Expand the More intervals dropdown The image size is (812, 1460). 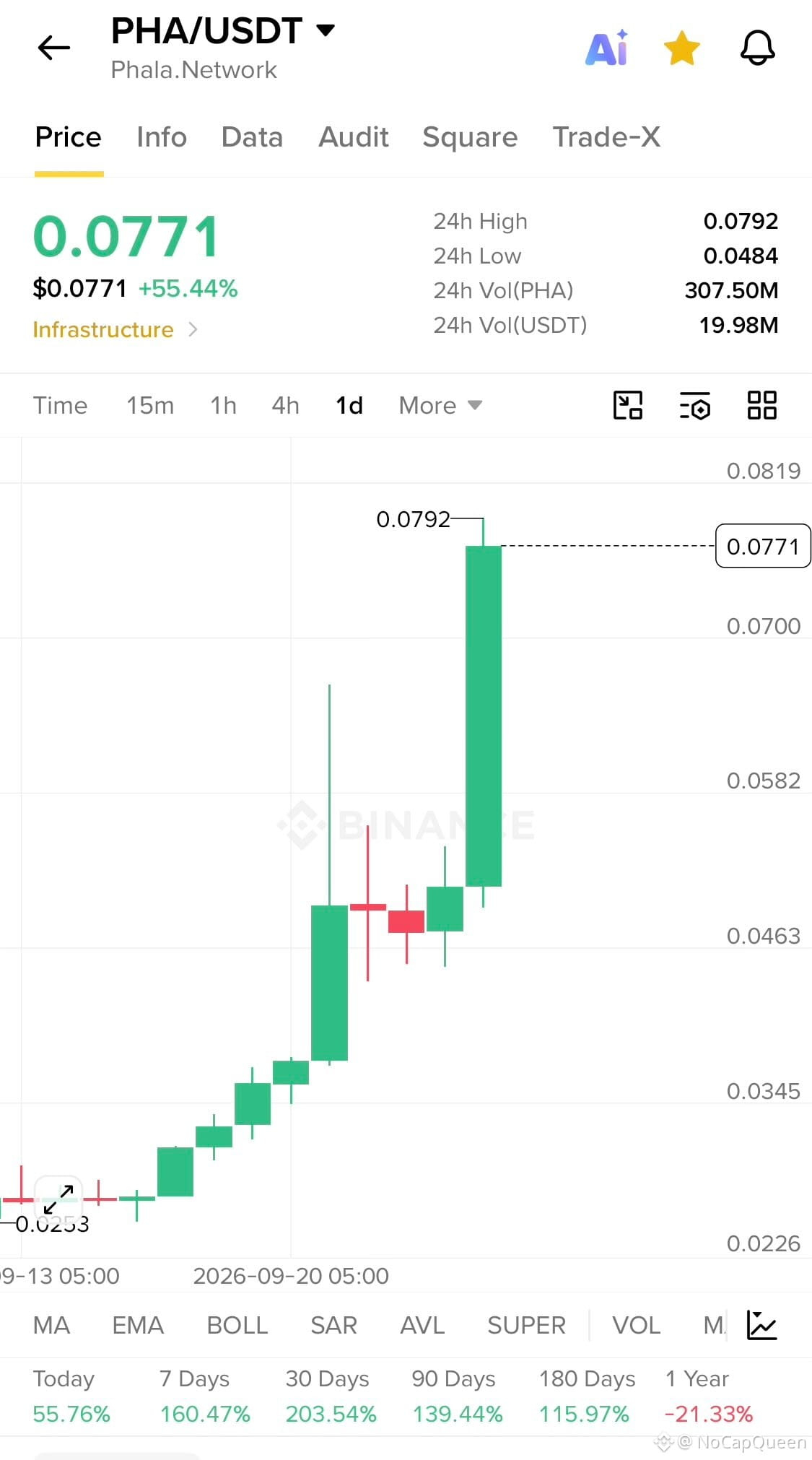pos(440,406)
